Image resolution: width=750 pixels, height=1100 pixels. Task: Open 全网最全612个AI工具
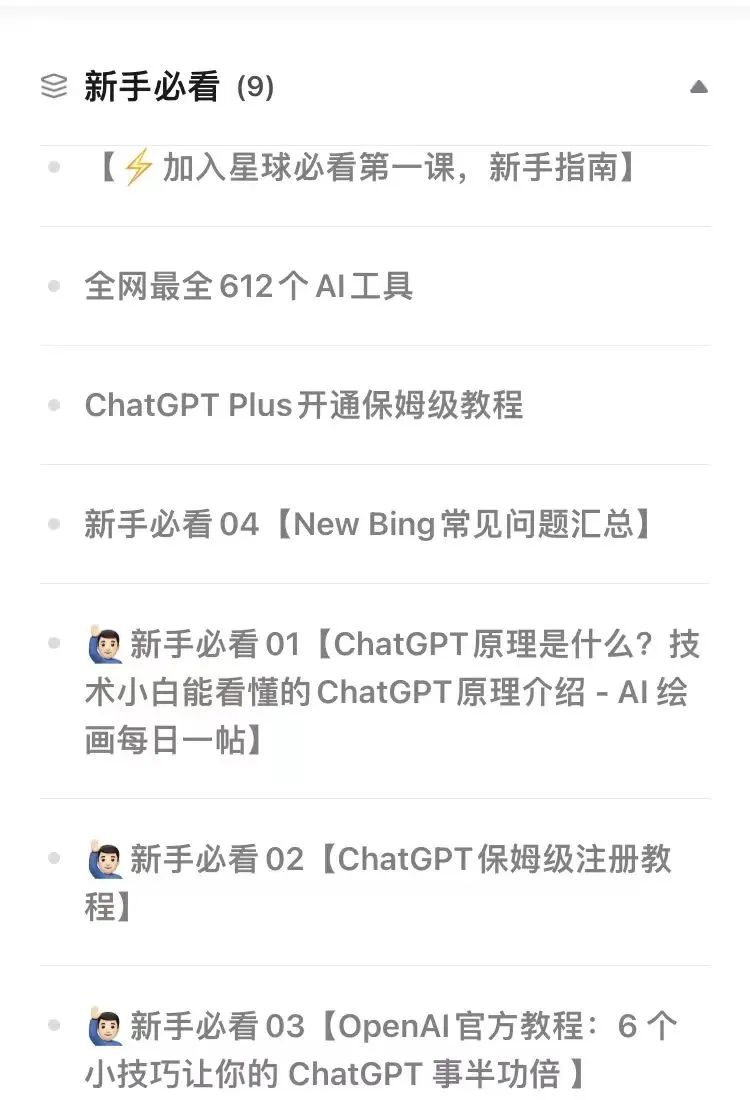coord(249,287)
